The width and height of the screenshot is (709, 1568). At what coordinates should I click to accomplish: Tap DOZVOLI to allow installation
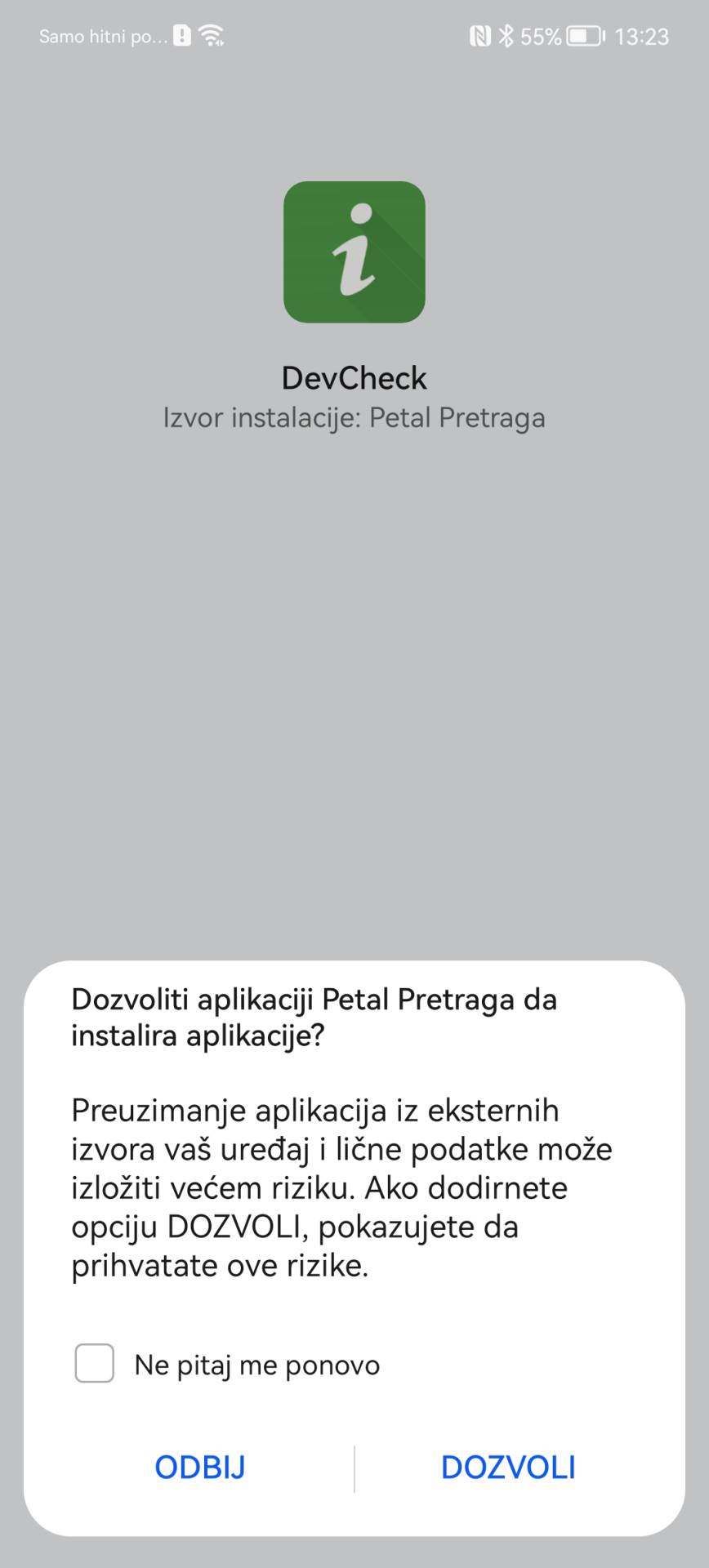point(507,1467)
